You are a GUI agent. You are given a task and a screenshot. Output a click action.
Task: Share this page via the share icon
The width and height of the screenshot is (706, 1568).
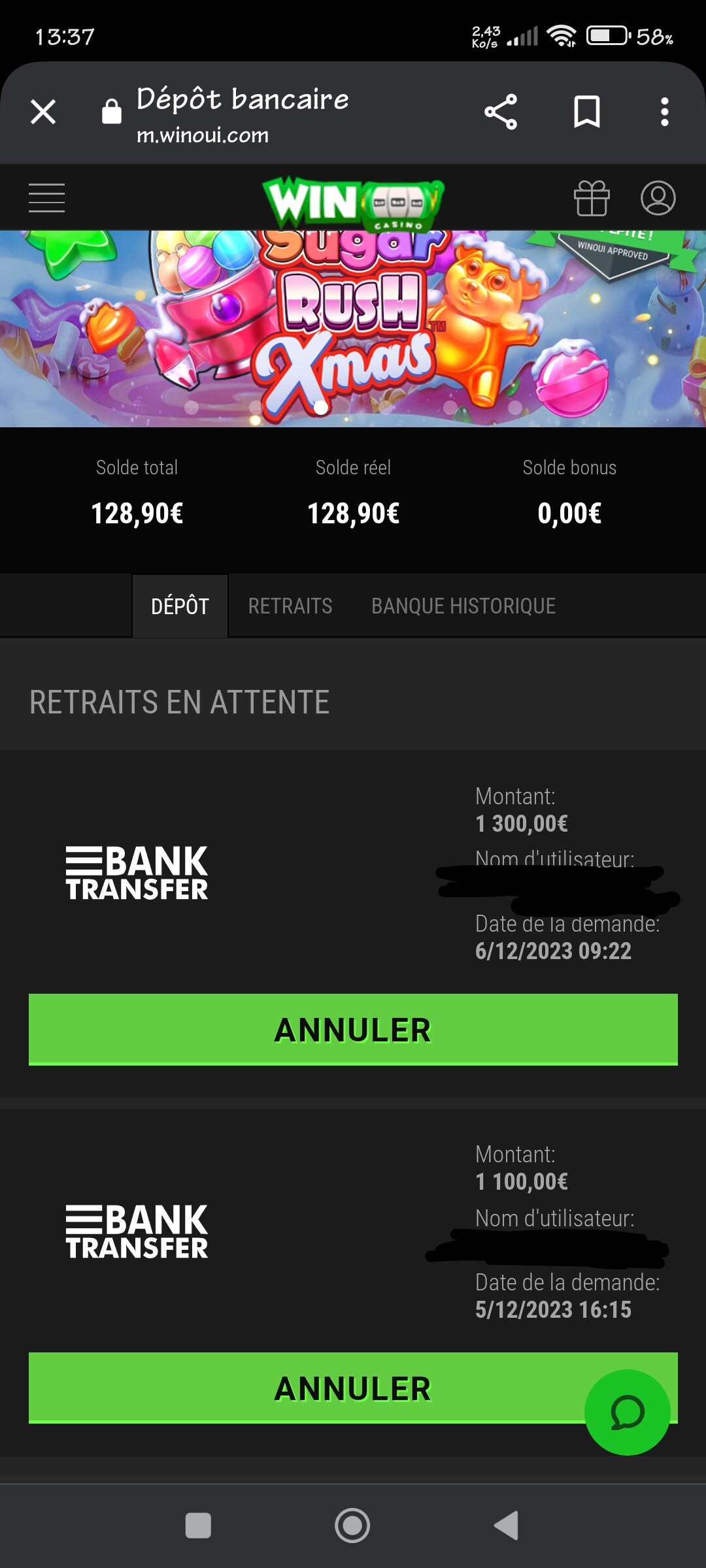pyautogui.click(x=501, y=112)
